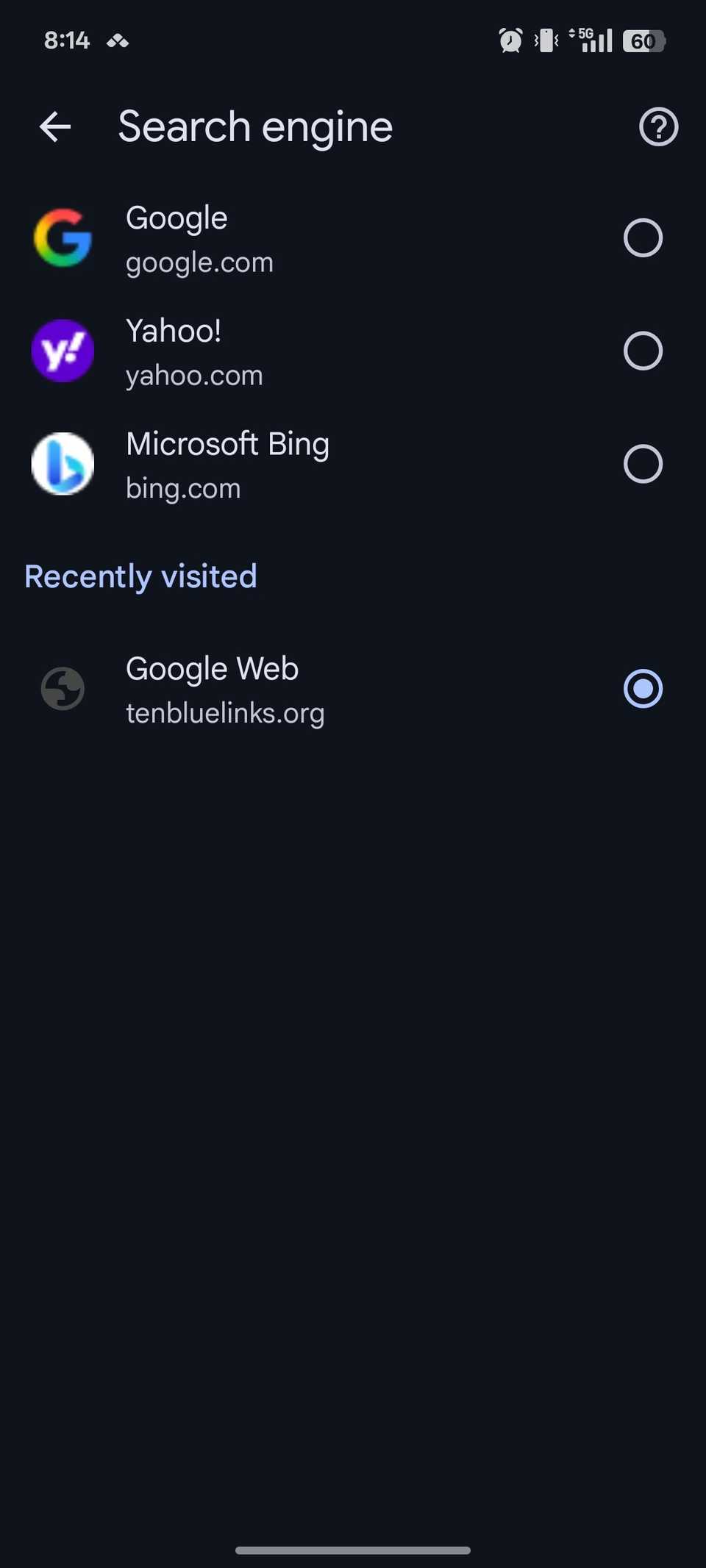Tap the battery indicator showing 60
Viewport: 706px width, 1568px height.
coord(643,41)
